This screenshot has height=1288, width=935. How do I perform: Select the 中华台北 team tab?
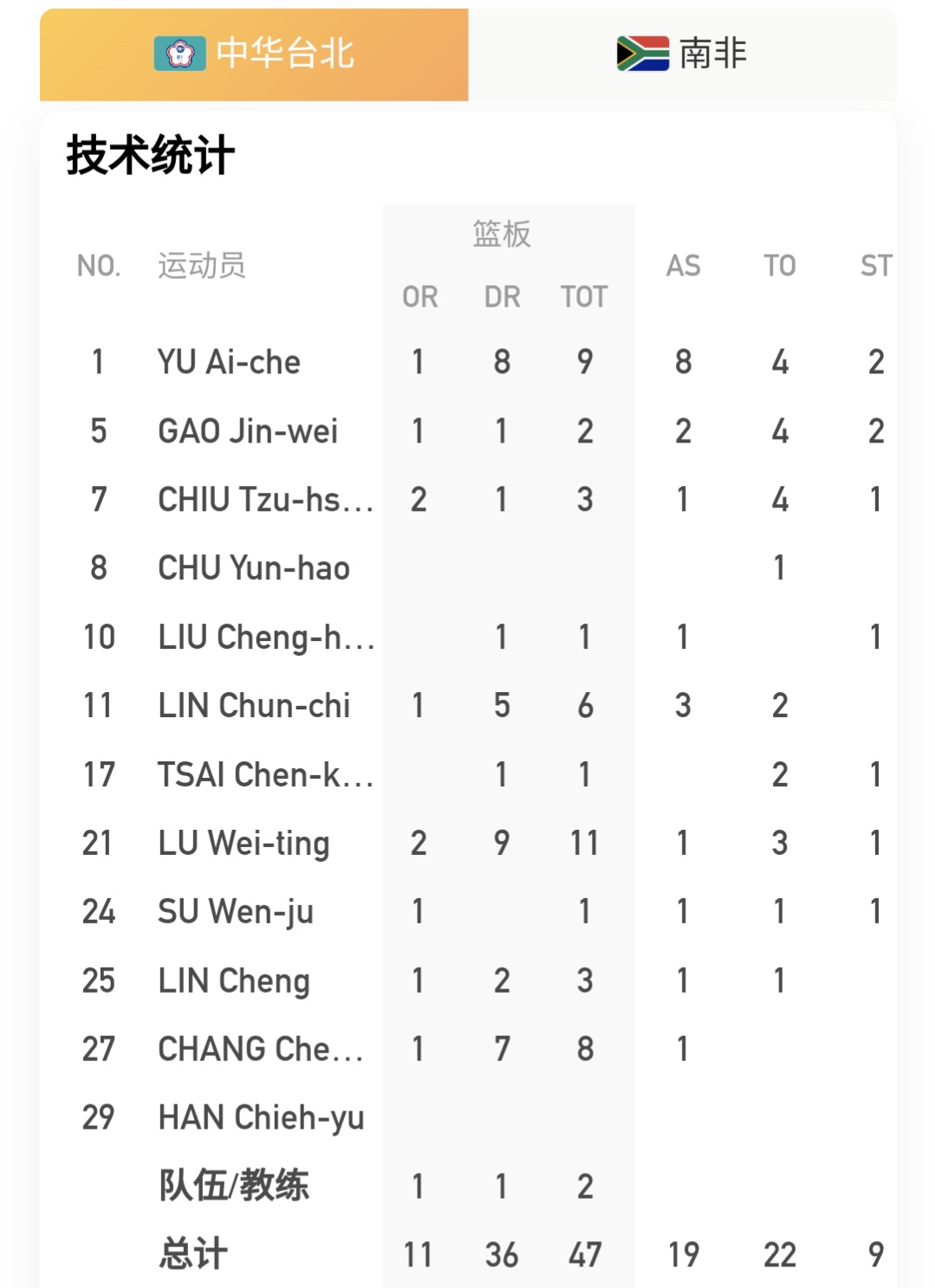[254, 55]
